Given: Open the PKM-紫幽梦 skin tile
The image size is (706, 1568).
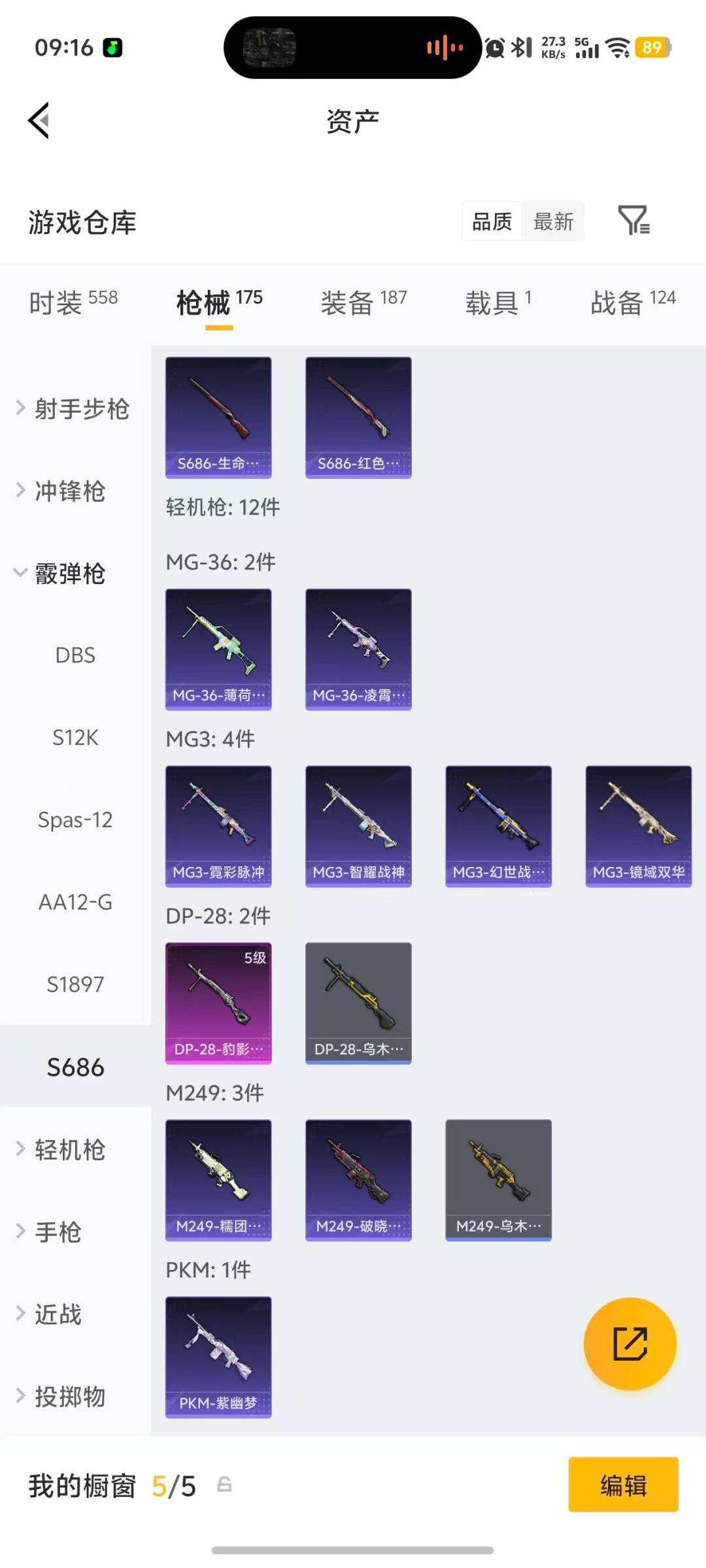Looking at the screenshot, I should pos(218,1358).
